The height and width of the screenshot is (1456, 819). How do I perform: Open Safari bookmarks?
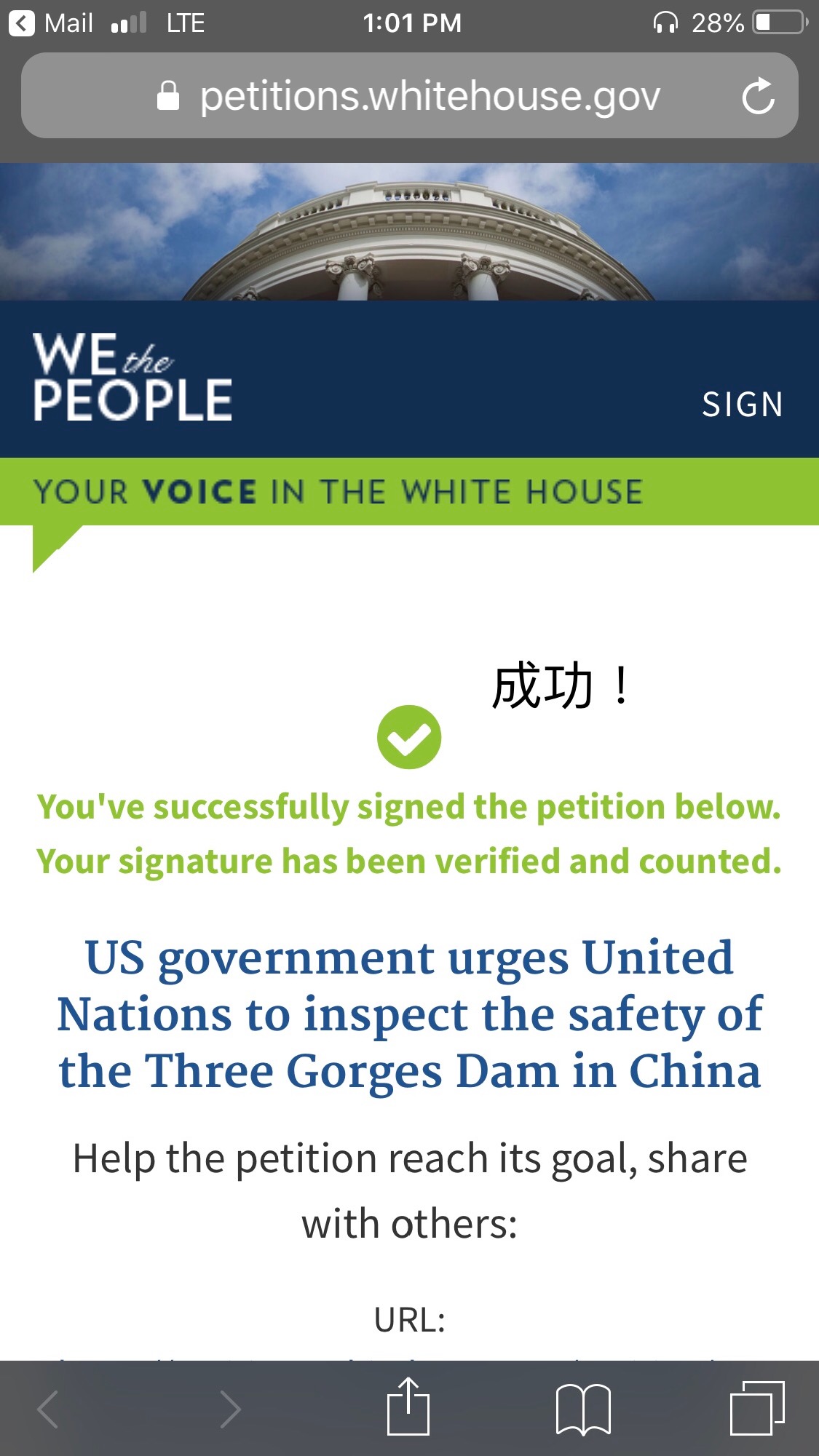pos(583,1409)
